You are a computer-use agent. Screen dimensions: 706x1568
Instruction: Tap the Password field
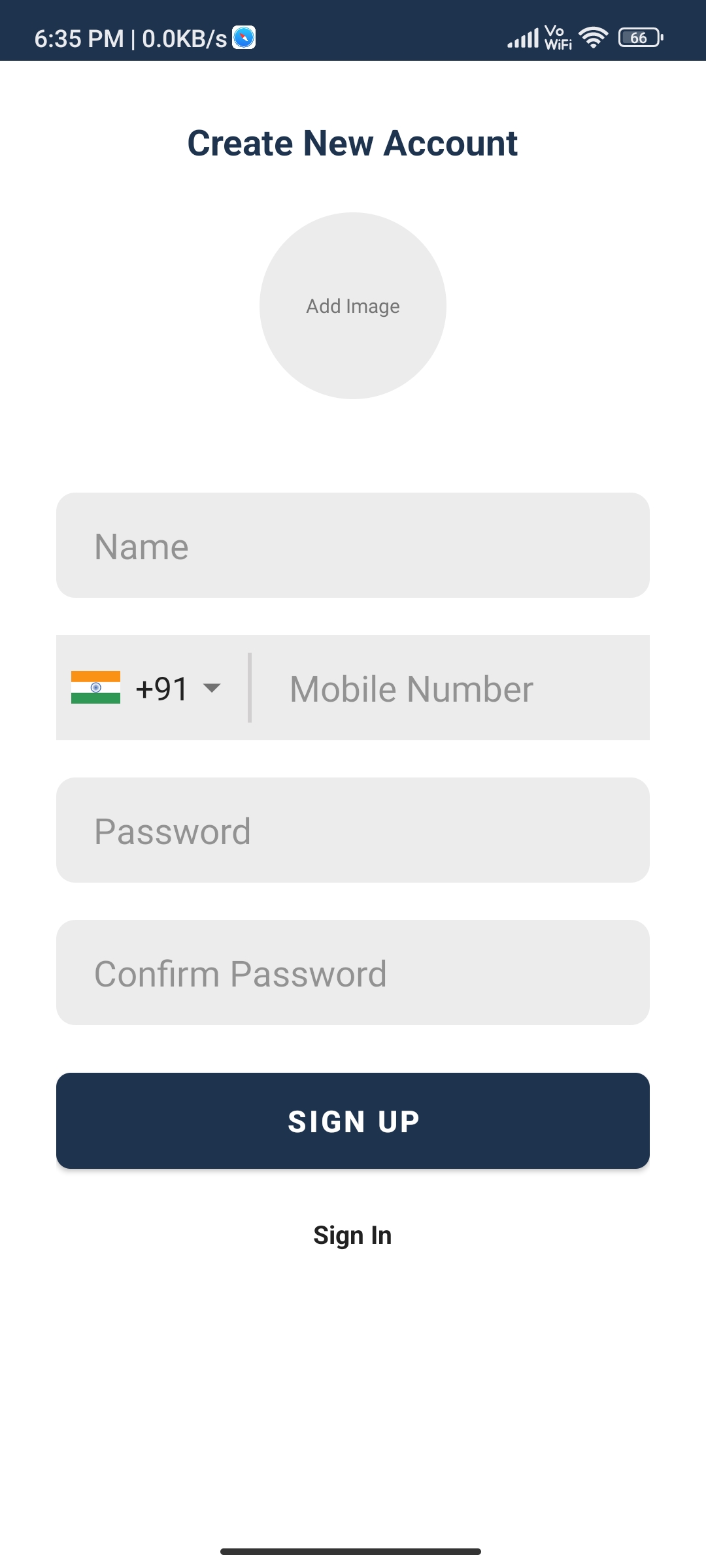353,830
